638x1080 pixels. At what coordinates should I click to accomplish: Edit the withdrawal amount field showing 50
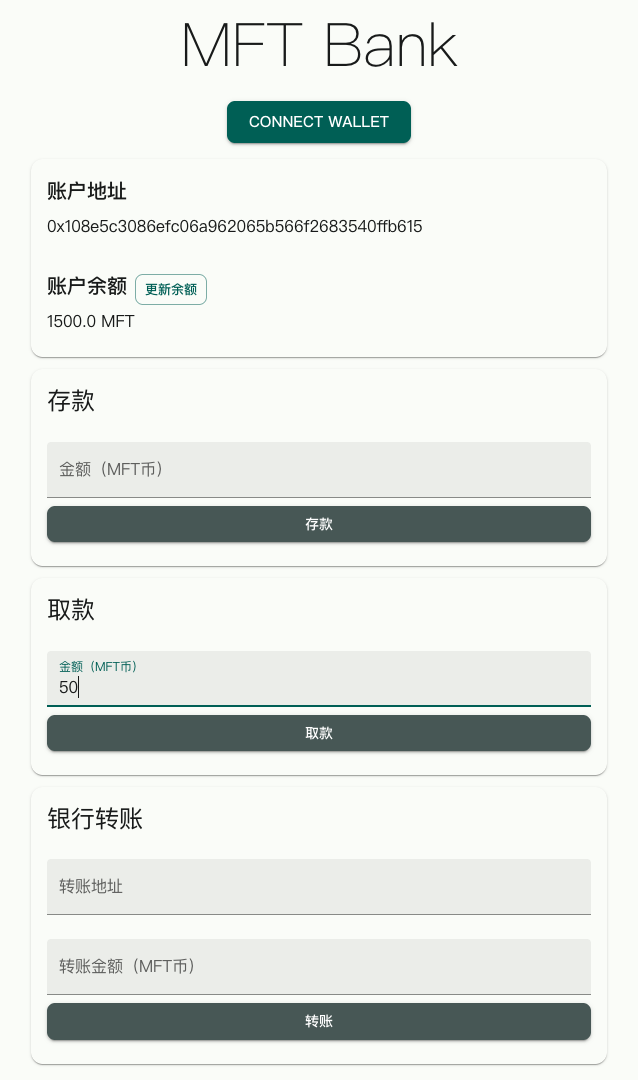(x=318, y=680)
